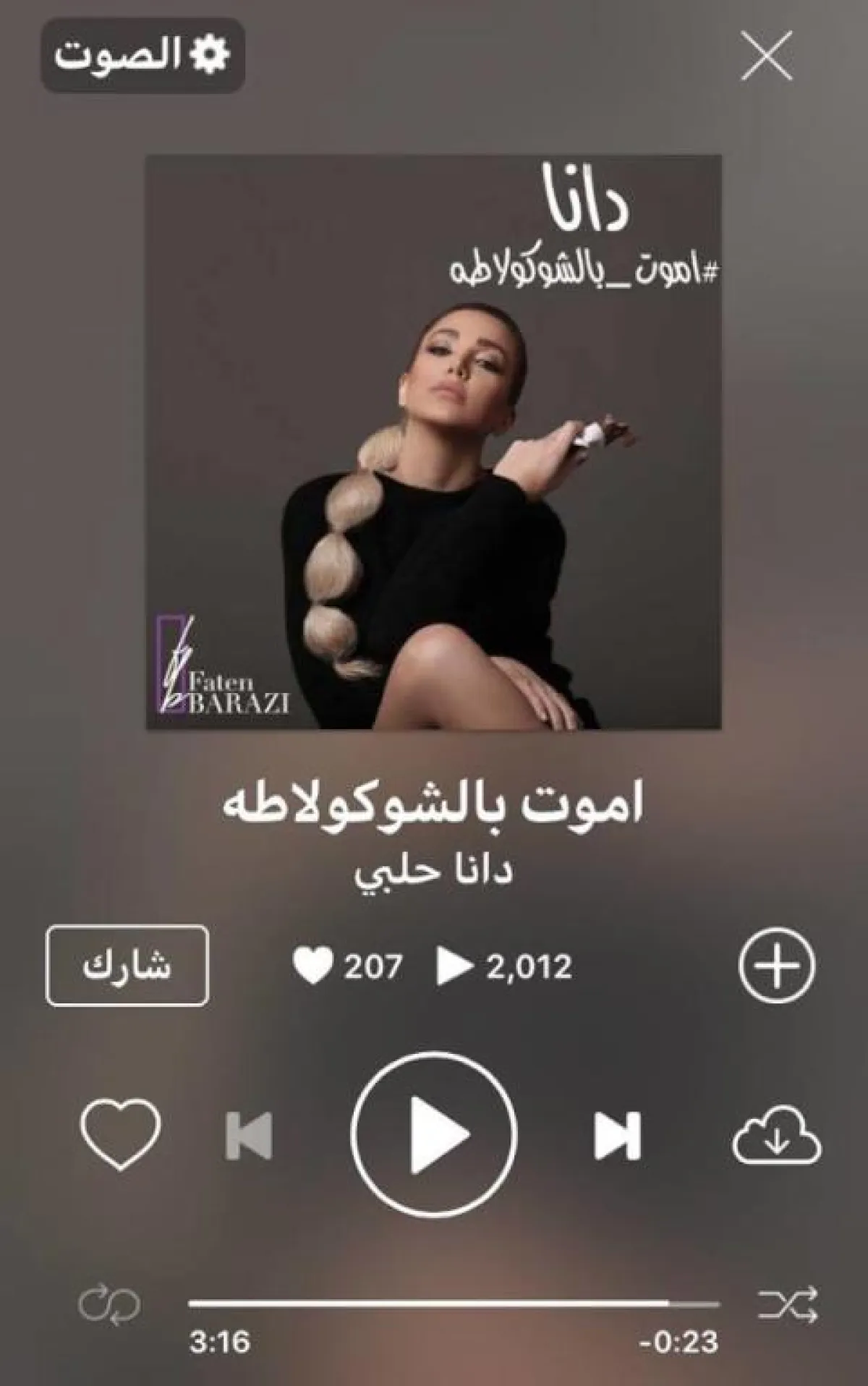The height and width of the screenshot is (1386, 868).
Task: Open the الصوت sound settings
Action: coord(142,56)
